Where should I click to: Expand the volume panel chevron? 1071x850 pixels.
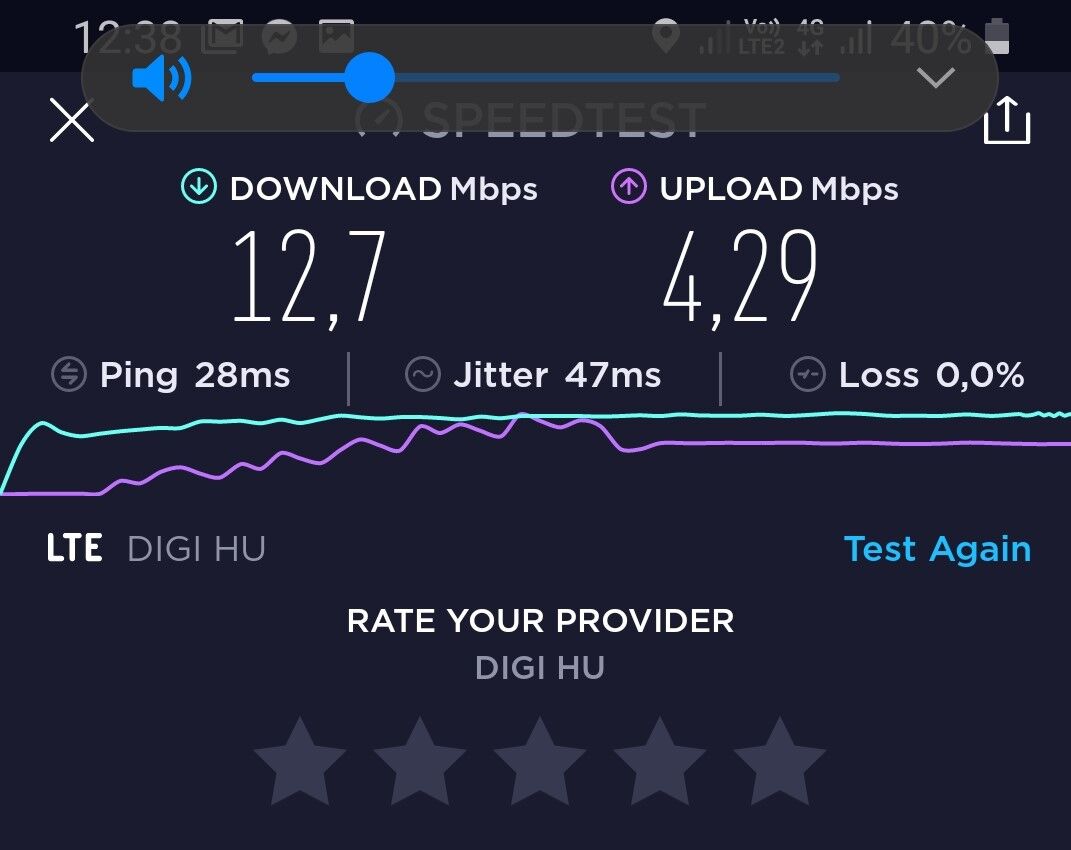pos(936,78)
